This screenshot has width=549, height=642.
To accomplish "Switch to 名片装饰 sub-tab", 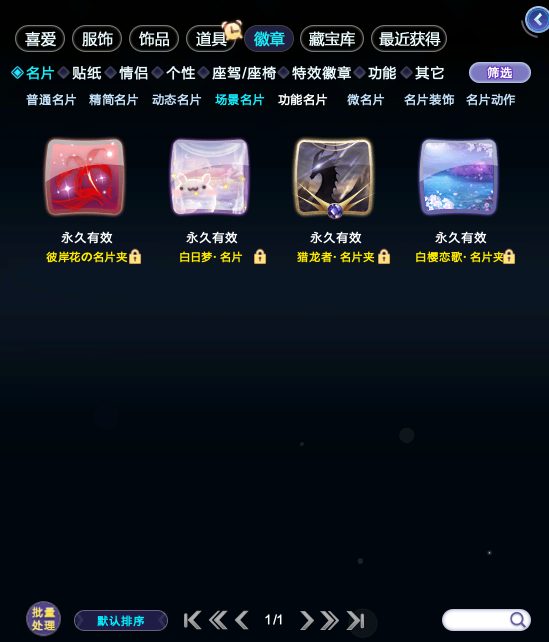I will (x=429, y=99).
